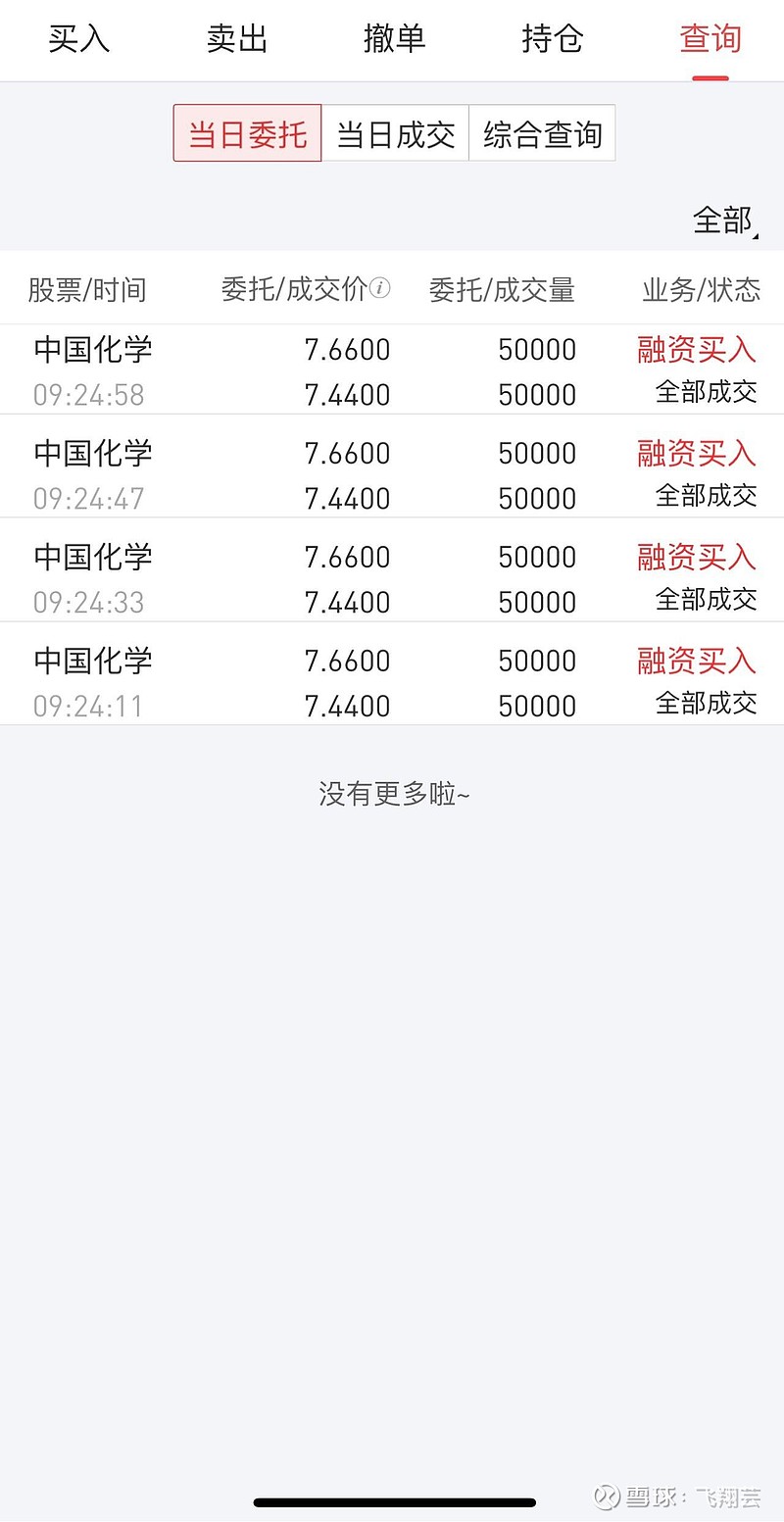The height and width of the screenshot is (1522, 784).
Task: Select the 当日委托 segment
Action: point(247,133)
